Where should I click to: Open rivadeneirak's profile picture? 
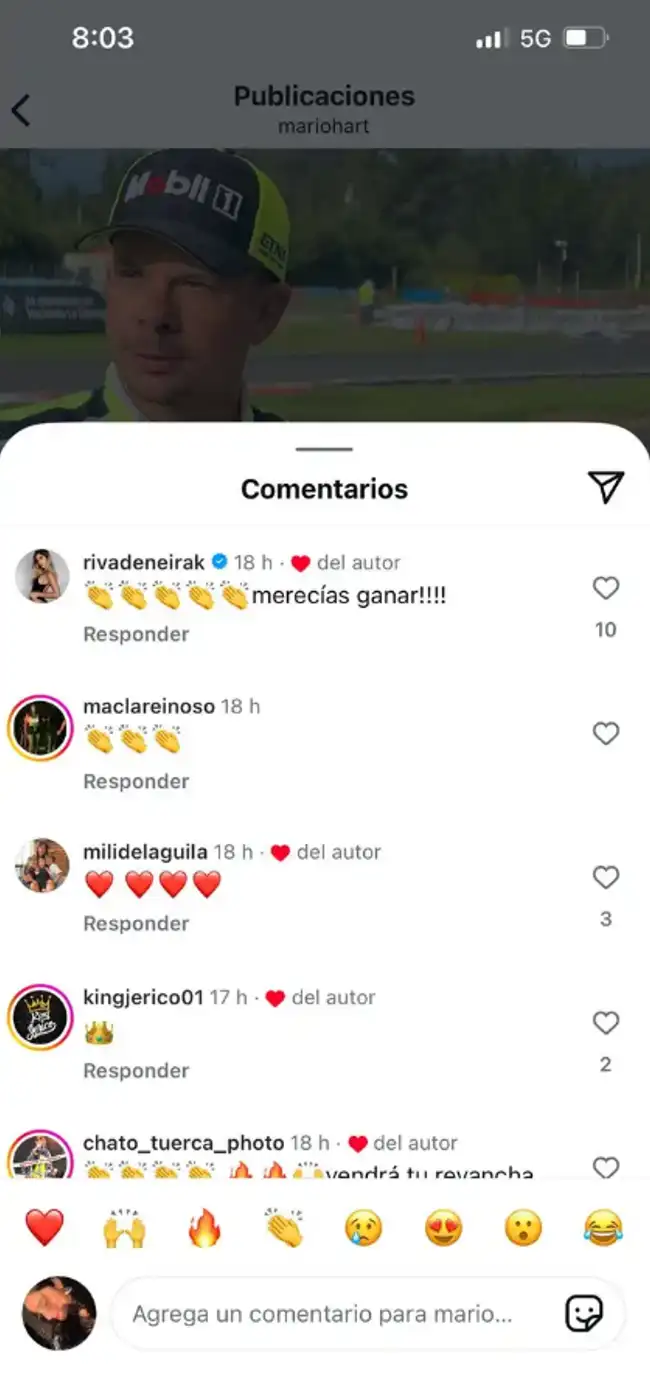coord(42,576)
